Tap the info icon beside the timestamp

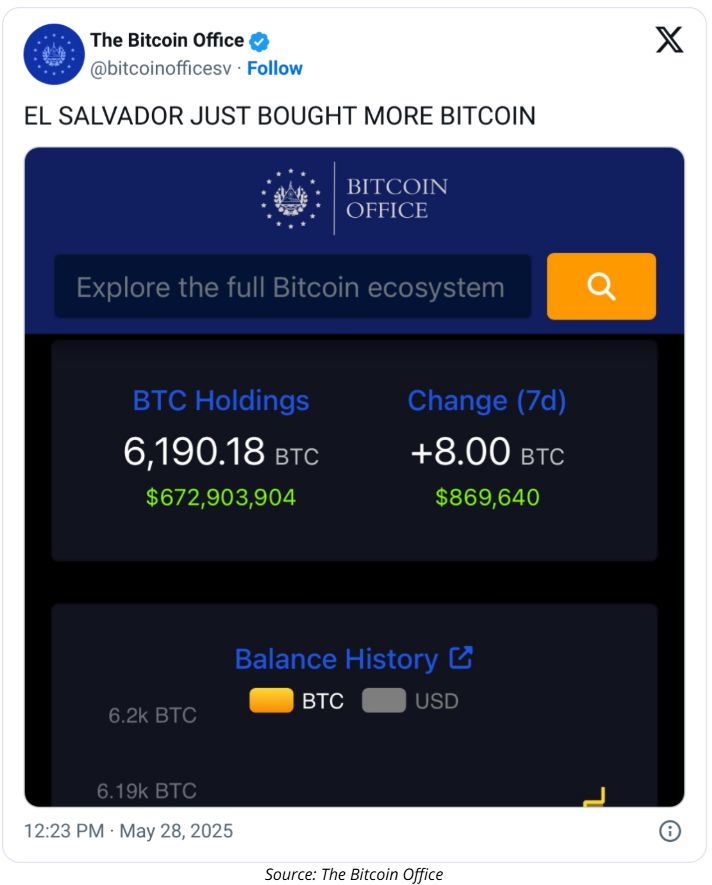670,831
